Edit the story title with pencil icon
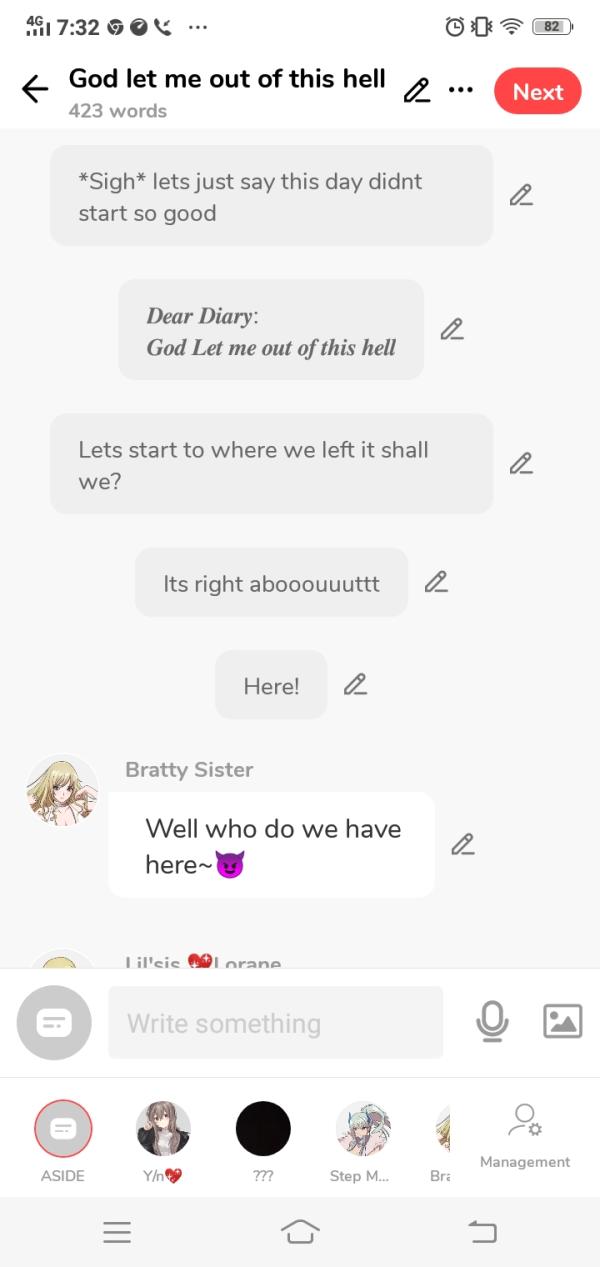The image size is (600, 1267). [x=416, y=91]
